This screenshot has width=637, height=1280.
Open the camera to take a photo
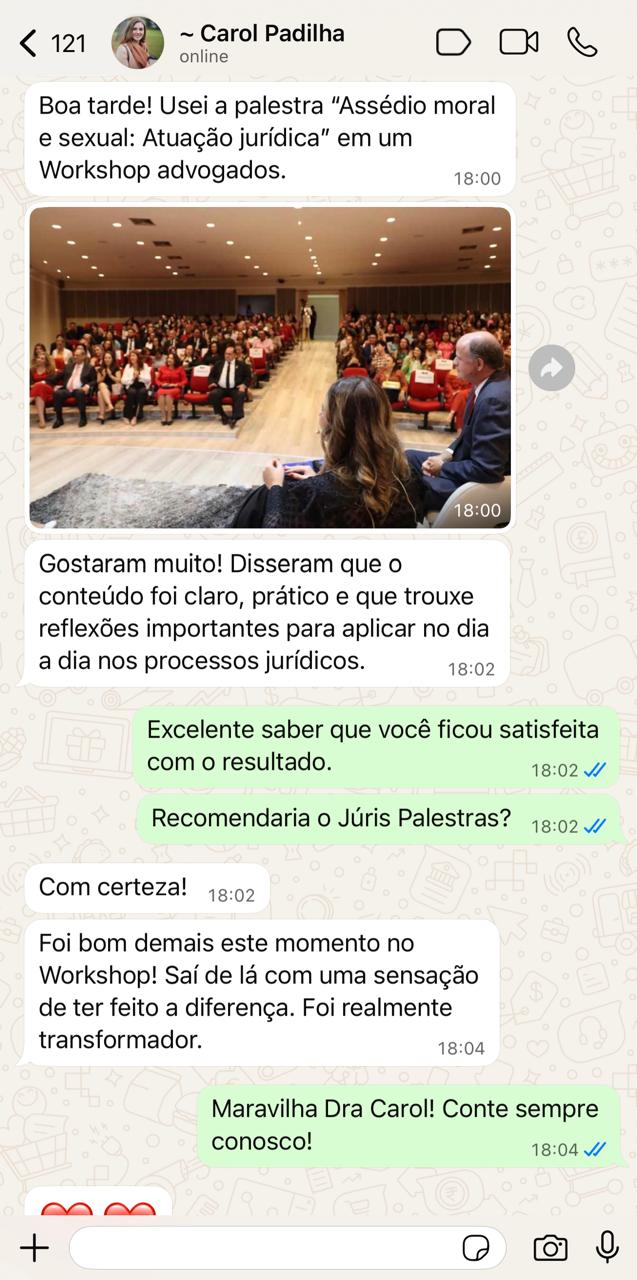[550, 1248]
